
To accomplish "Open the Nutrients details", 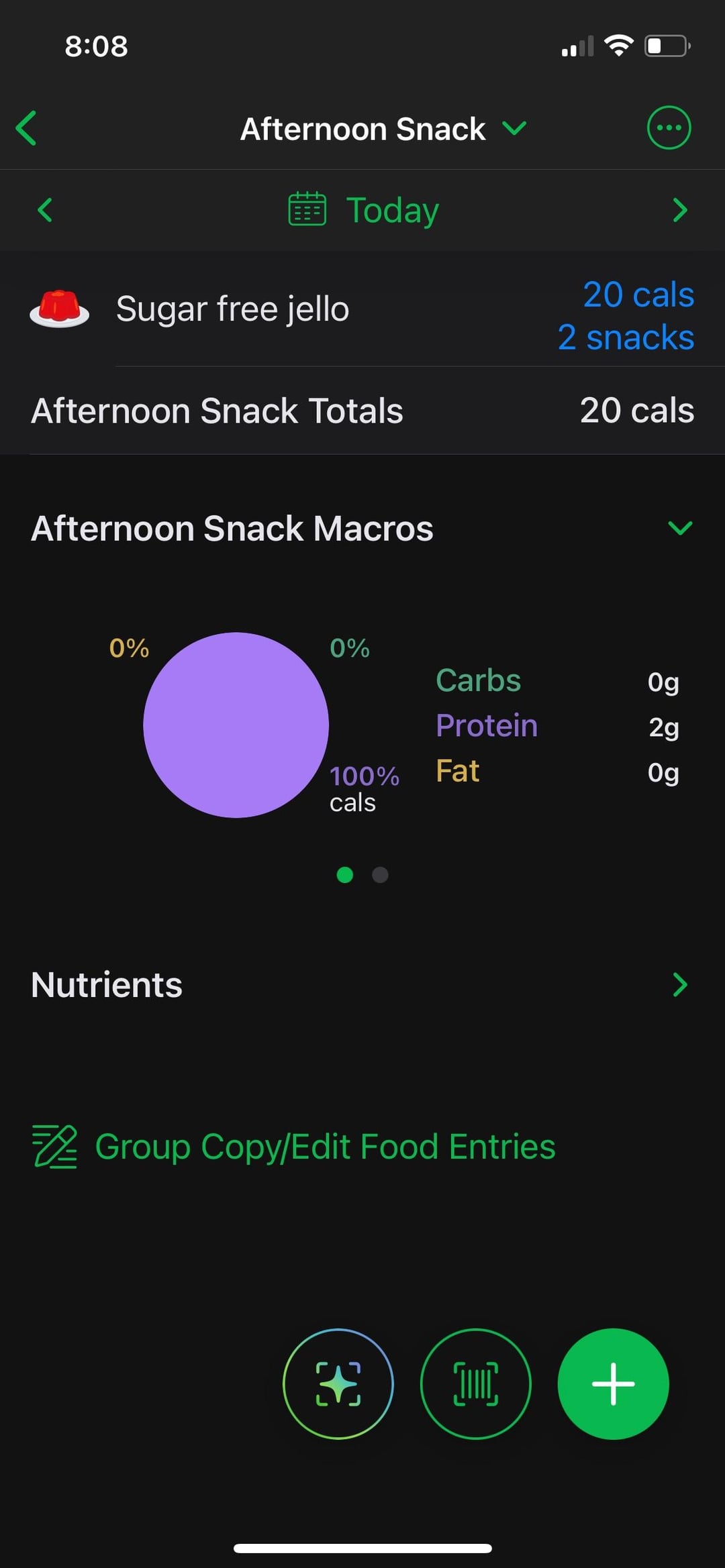I will coord(679,985).
